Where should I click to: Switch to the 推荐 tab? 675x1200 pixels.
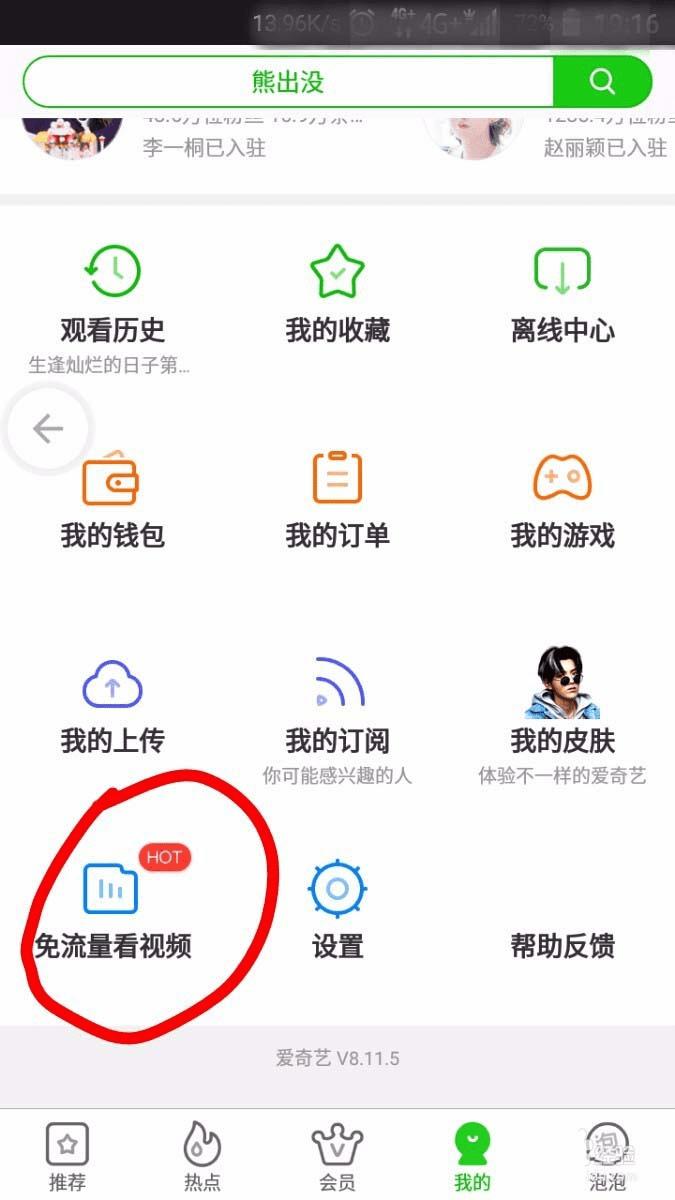coord(67,1155)
